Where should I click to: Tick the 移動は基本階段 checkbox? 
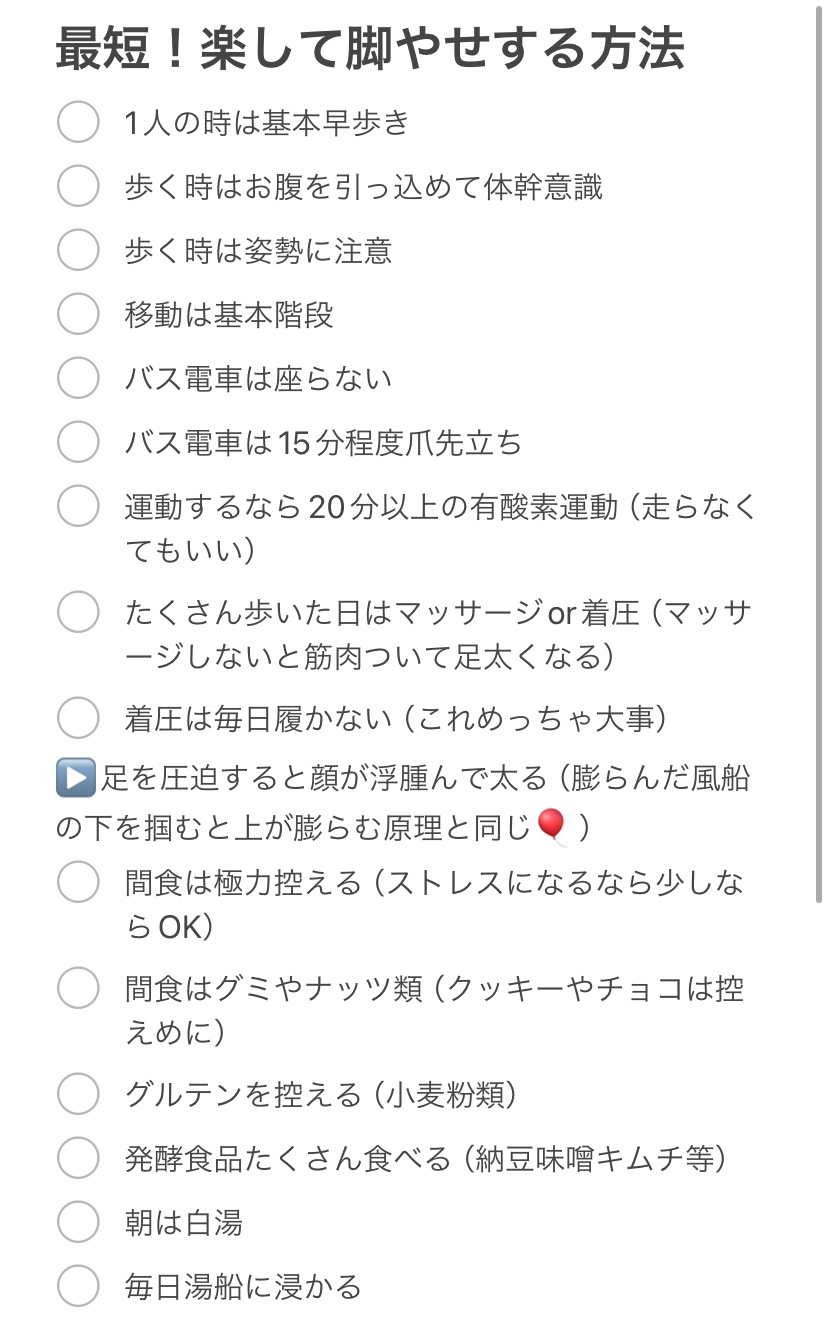pos(77,314)
